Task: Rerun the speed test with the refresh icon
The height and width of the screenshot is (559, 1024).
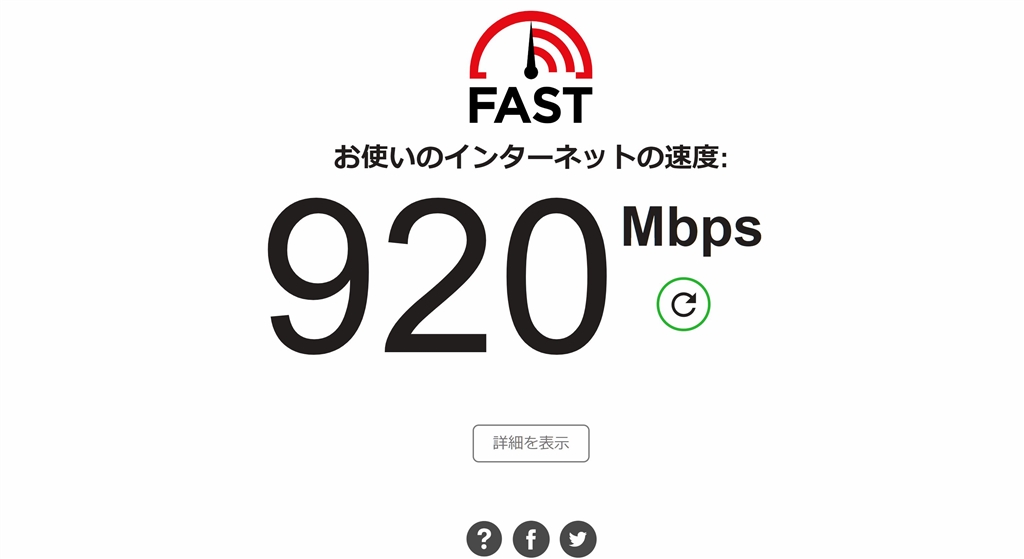Action: [683, 305]
